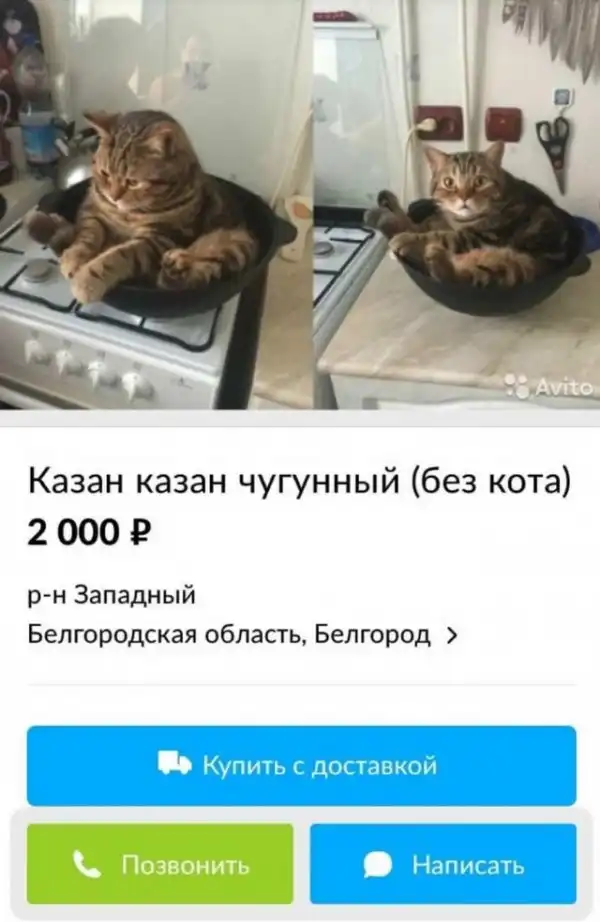View the right listing photo
Image resolution: width=600 pixels, height=922 pixels.
(x=455, y=205)
